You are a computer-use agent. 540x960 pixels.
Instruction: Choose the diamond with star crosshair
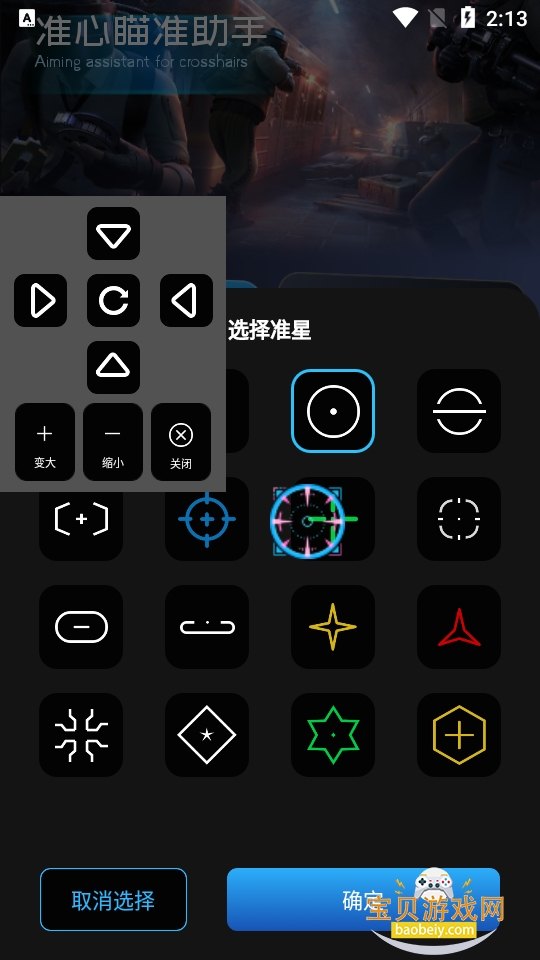click(x=207, y=735)
